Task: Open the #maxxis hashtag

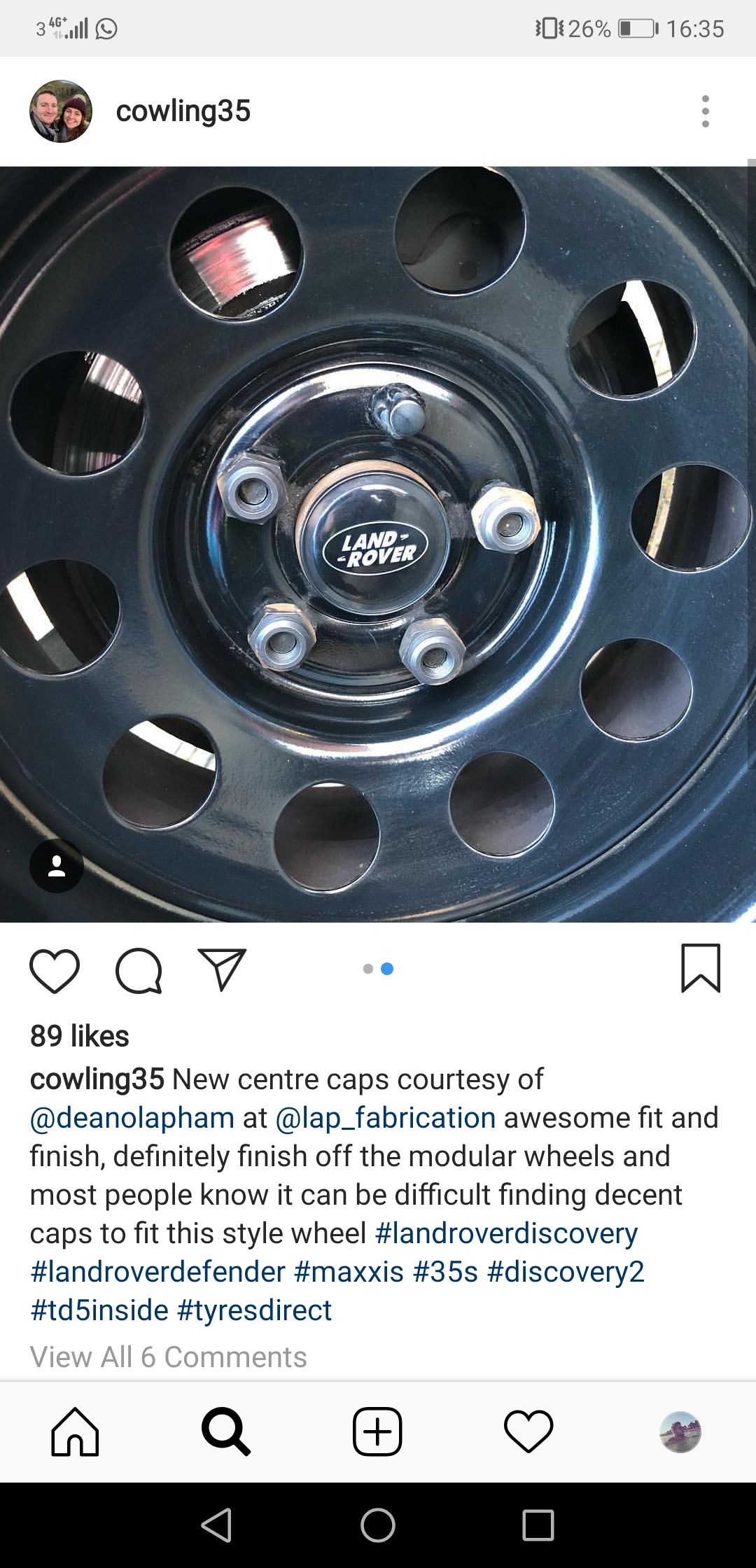Action: tap(349, 1272)
